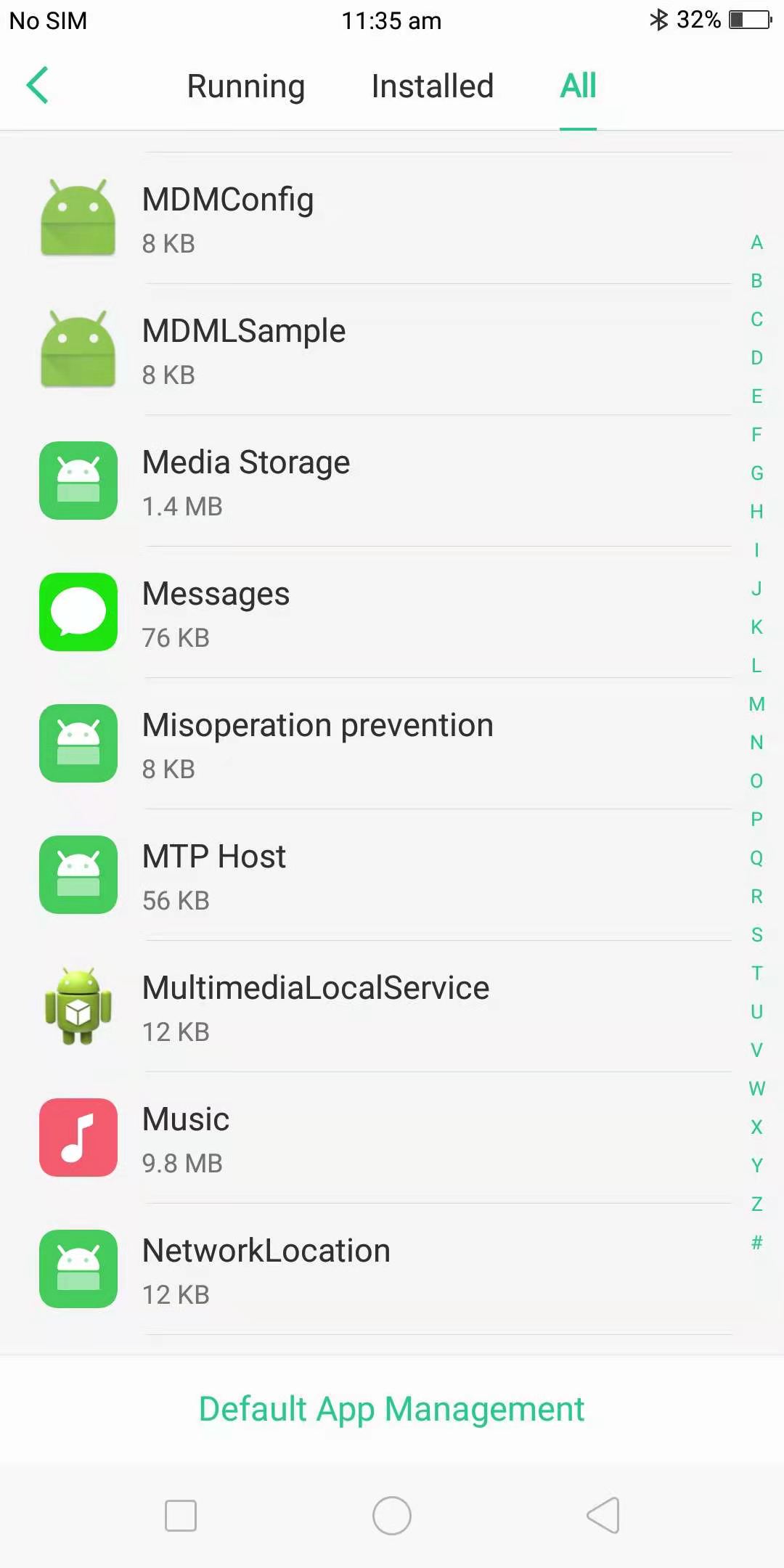Collapse back using the chevron arrow
784x1568 pixels.
(38, 85)
